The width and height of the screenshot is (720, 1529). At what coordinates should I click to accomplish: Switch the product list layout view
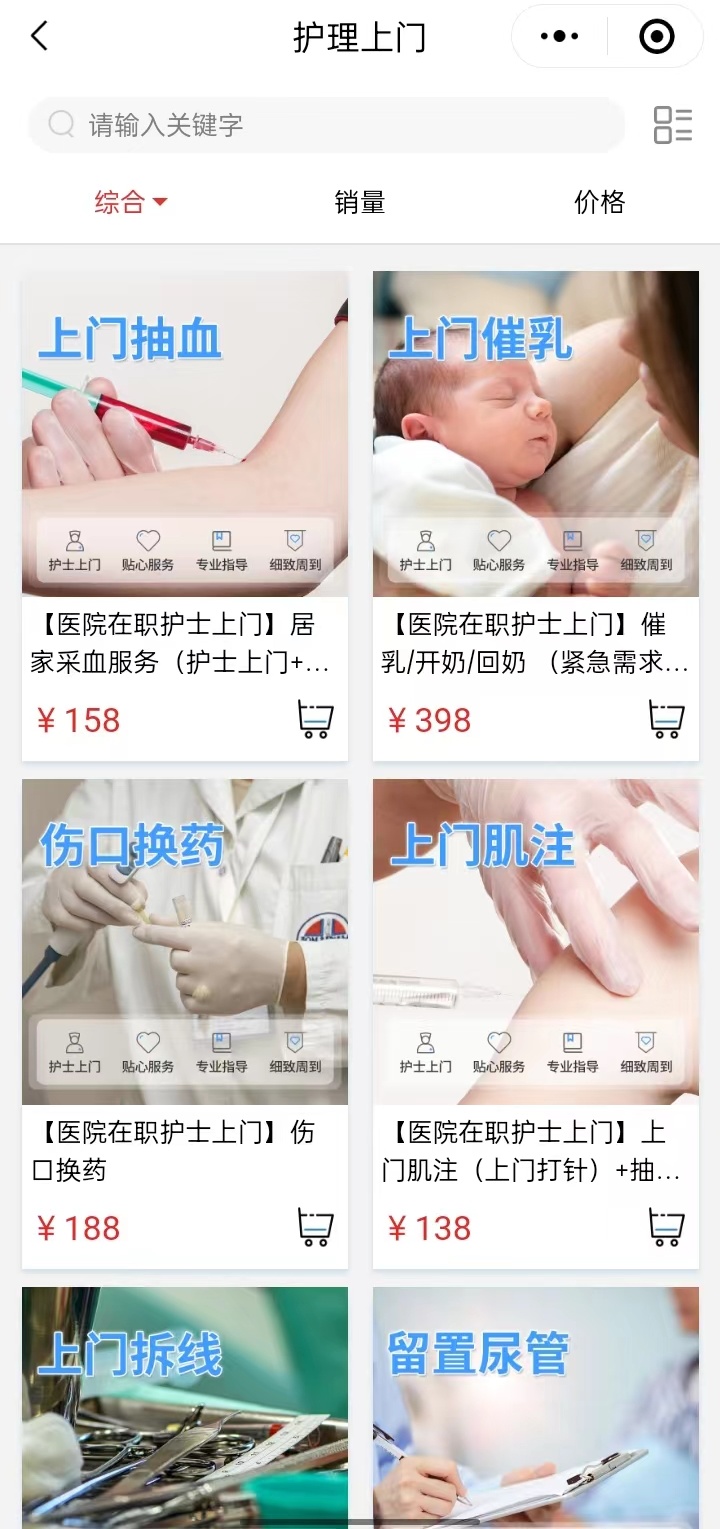click(x=673, y=125)
